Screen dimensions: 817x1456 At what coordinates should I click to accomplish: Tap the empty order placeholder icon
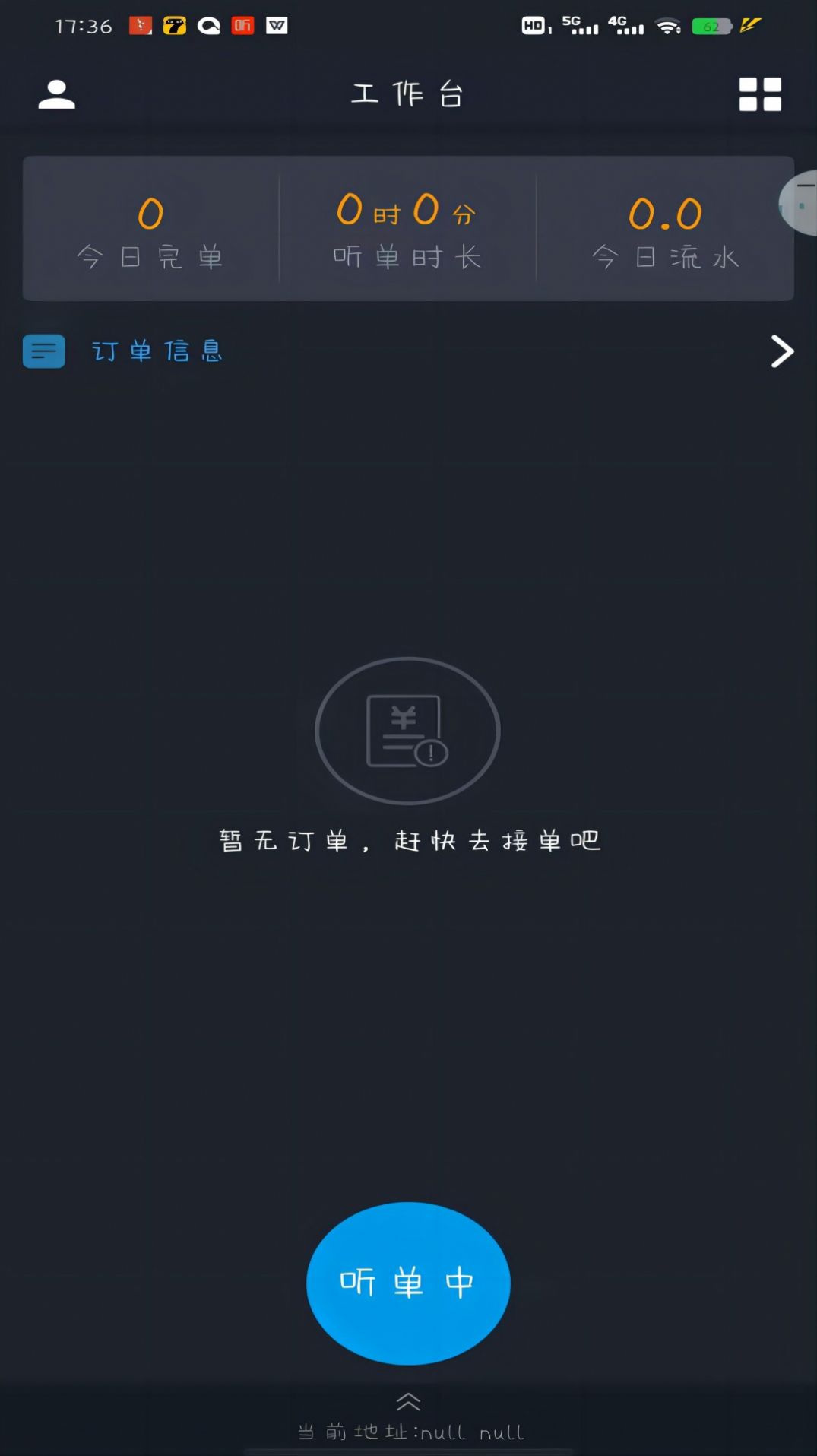point(408,730)
